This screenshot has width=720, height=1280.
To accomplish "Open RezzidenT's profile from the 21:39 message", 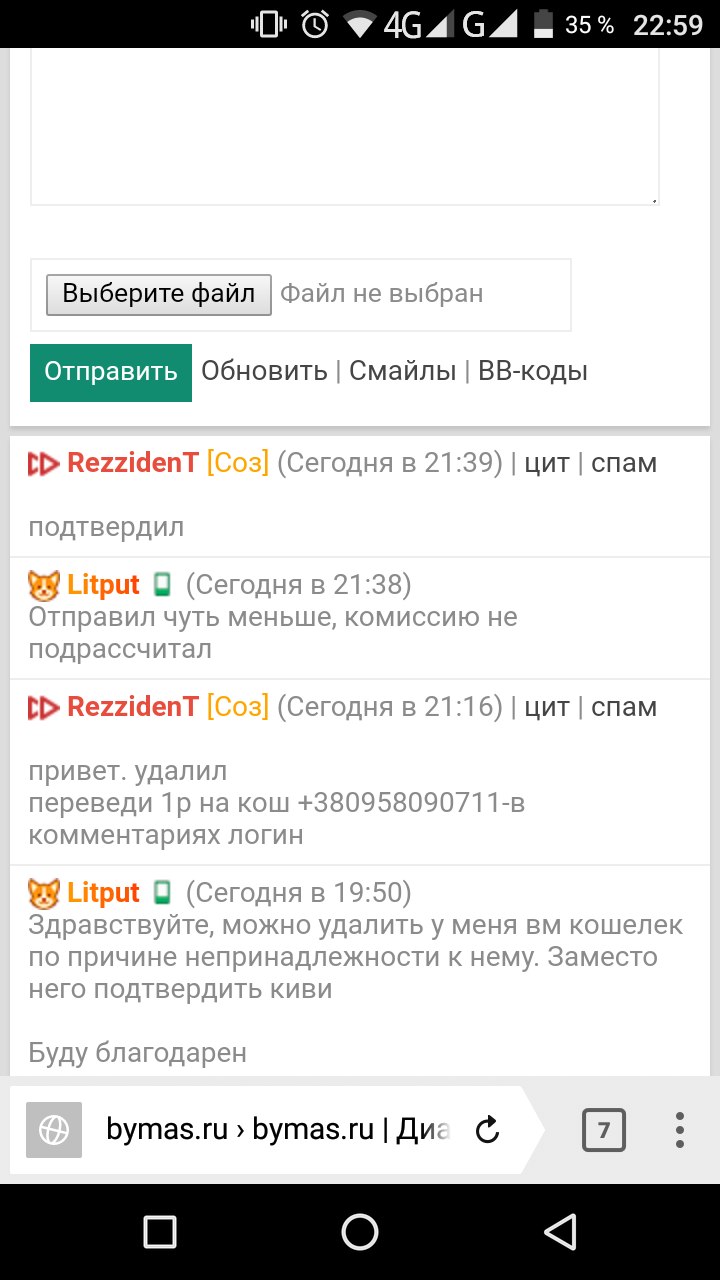I will point(133,463).
